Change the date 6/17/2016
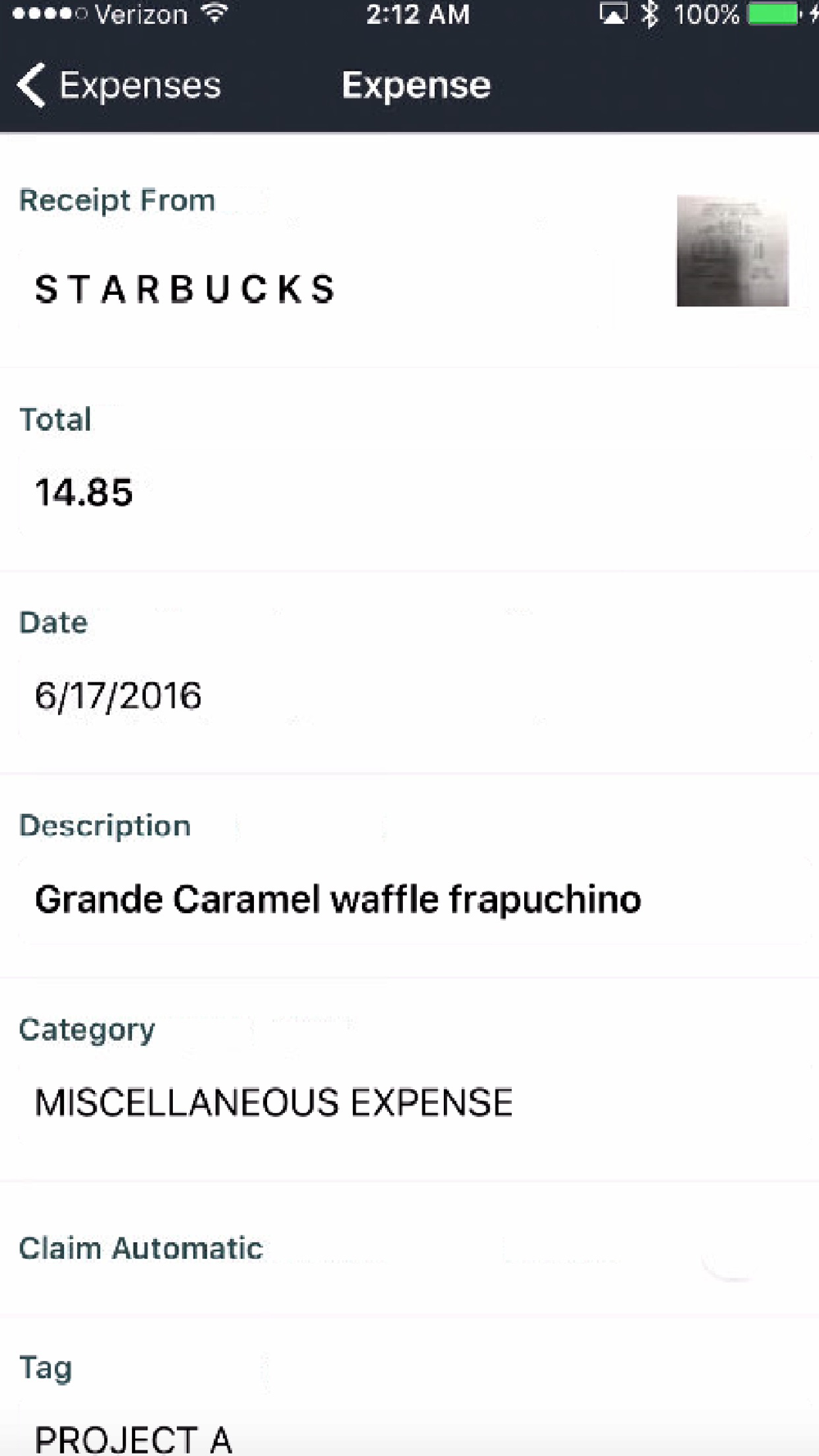This screenshot has width=819, height=1456. [409, 696]
